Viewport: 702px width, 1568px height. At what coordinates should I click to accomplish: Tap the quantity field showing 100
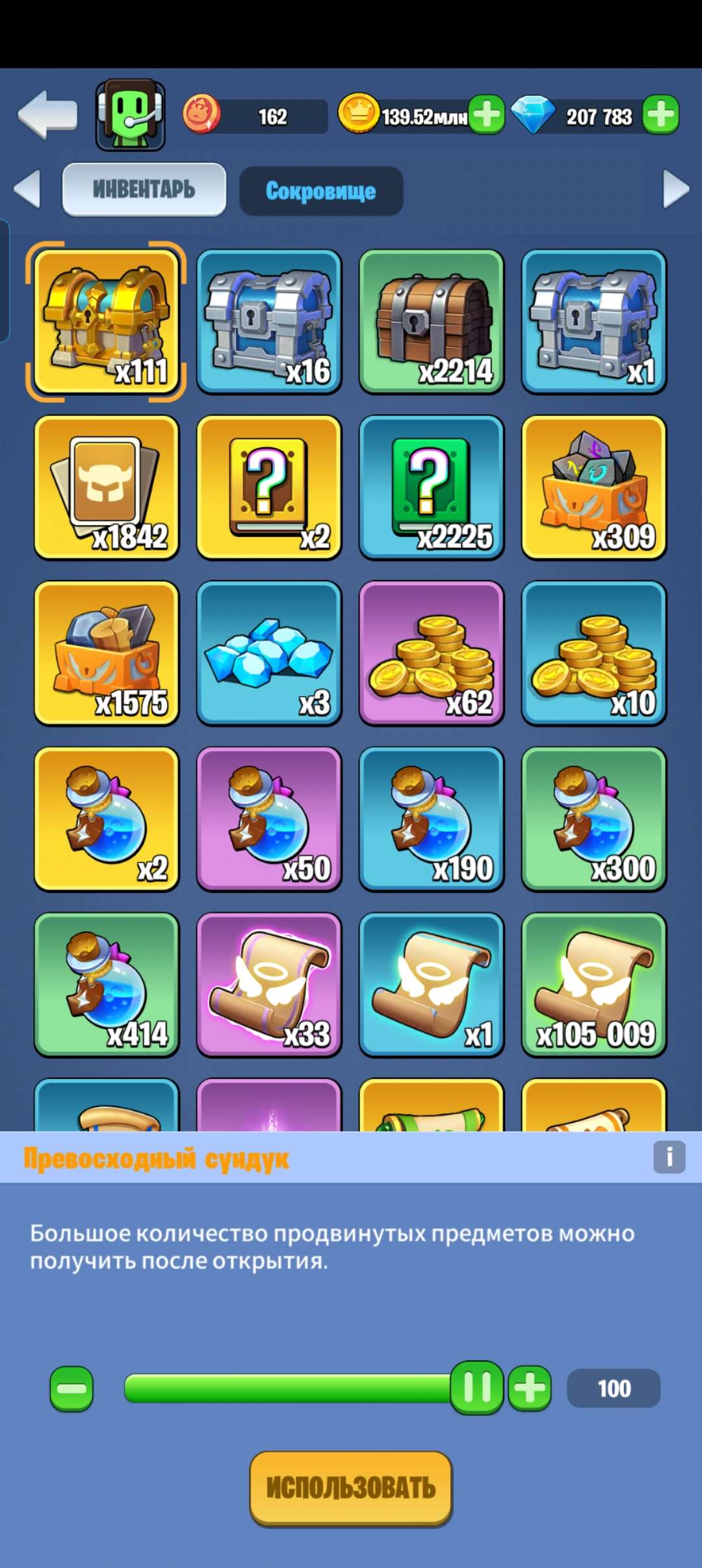pos(614,1389)
